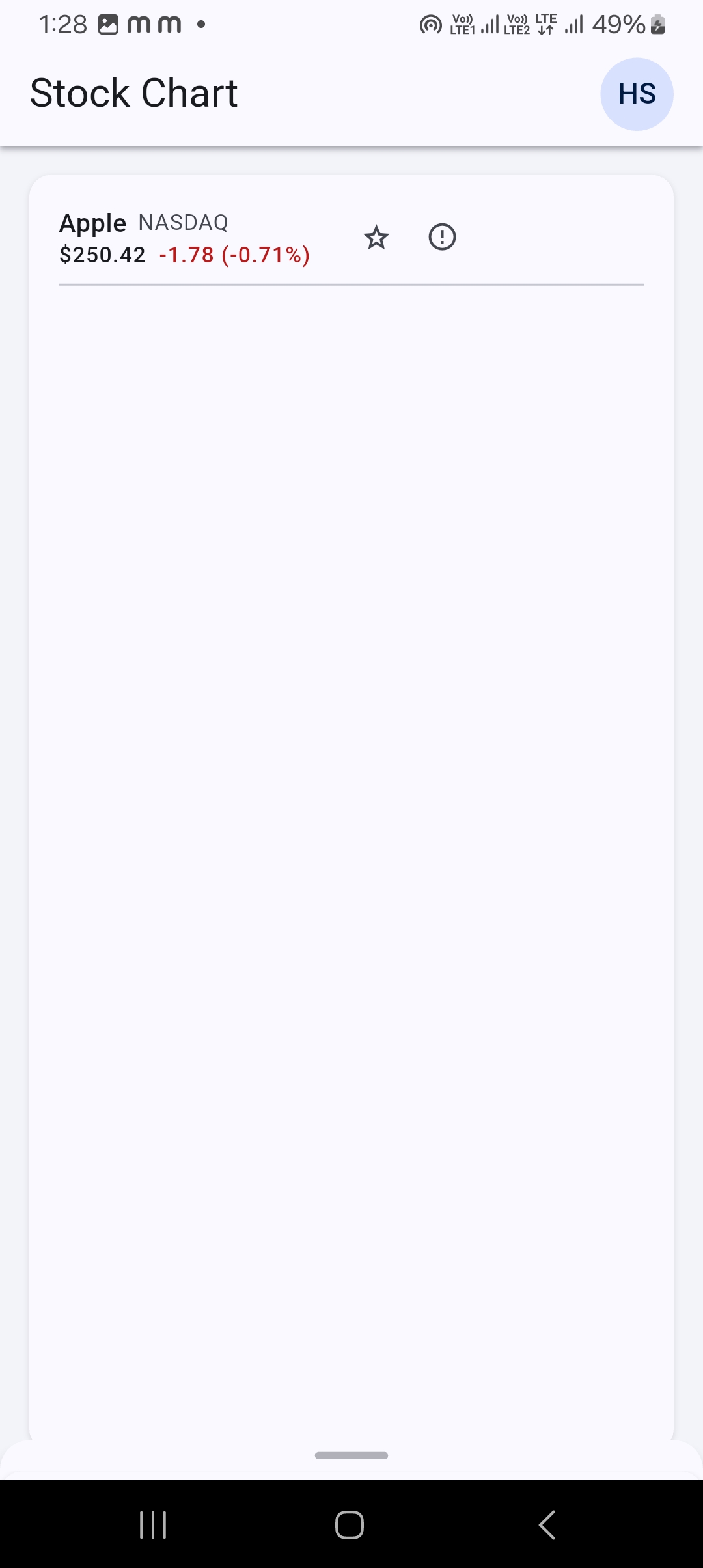This screenshot has width=703, height=1568.
Task: Open the recent apps overview
Action: click(154, 1524)
